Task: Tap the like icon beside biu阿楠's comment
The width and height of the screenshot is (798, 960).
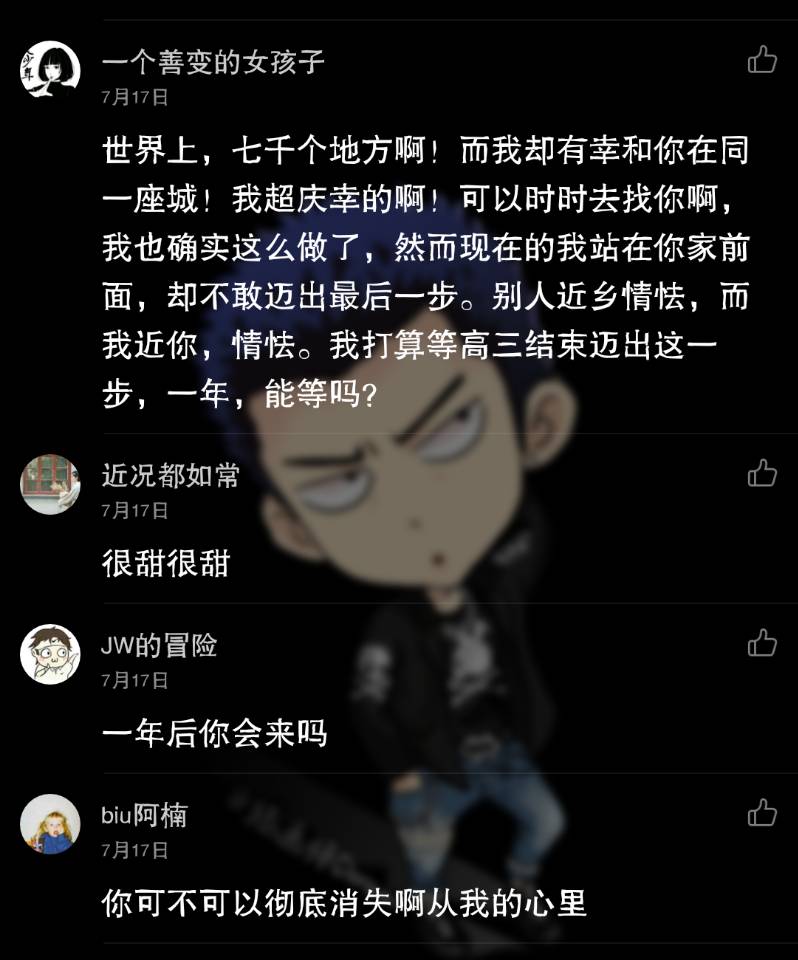Action: pyautogui.click(x=762, y=814)
